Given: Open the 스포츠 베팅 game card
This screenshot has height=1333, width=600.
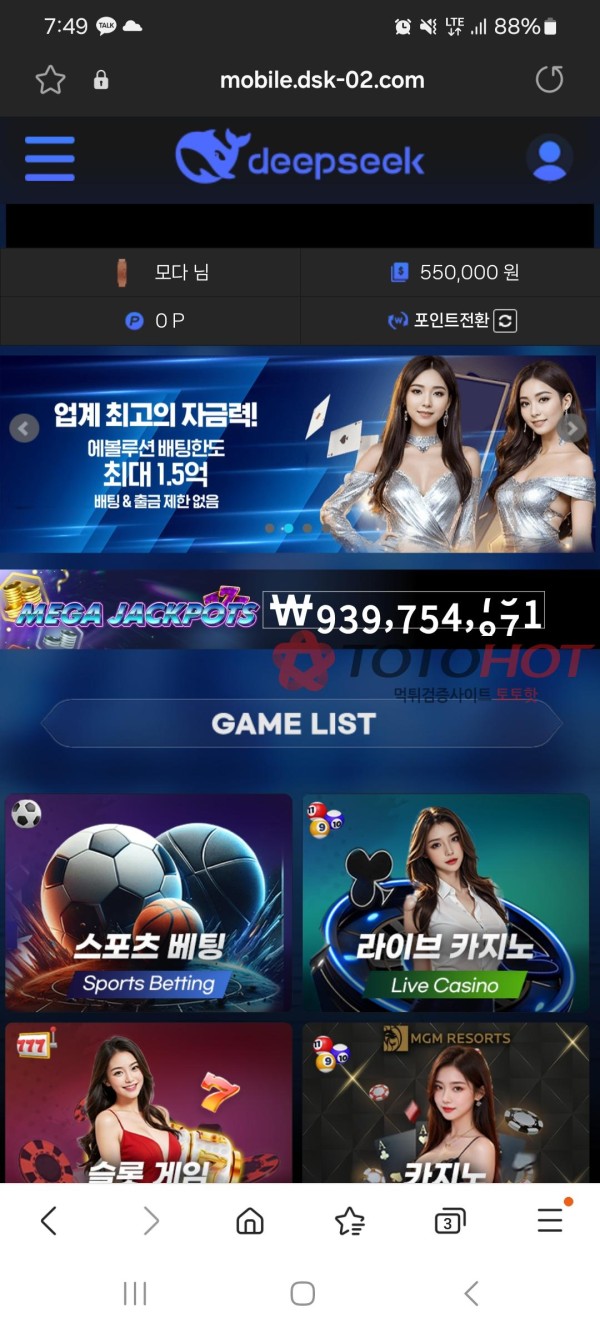Looking at the screenshot, I should coord(149,902).
